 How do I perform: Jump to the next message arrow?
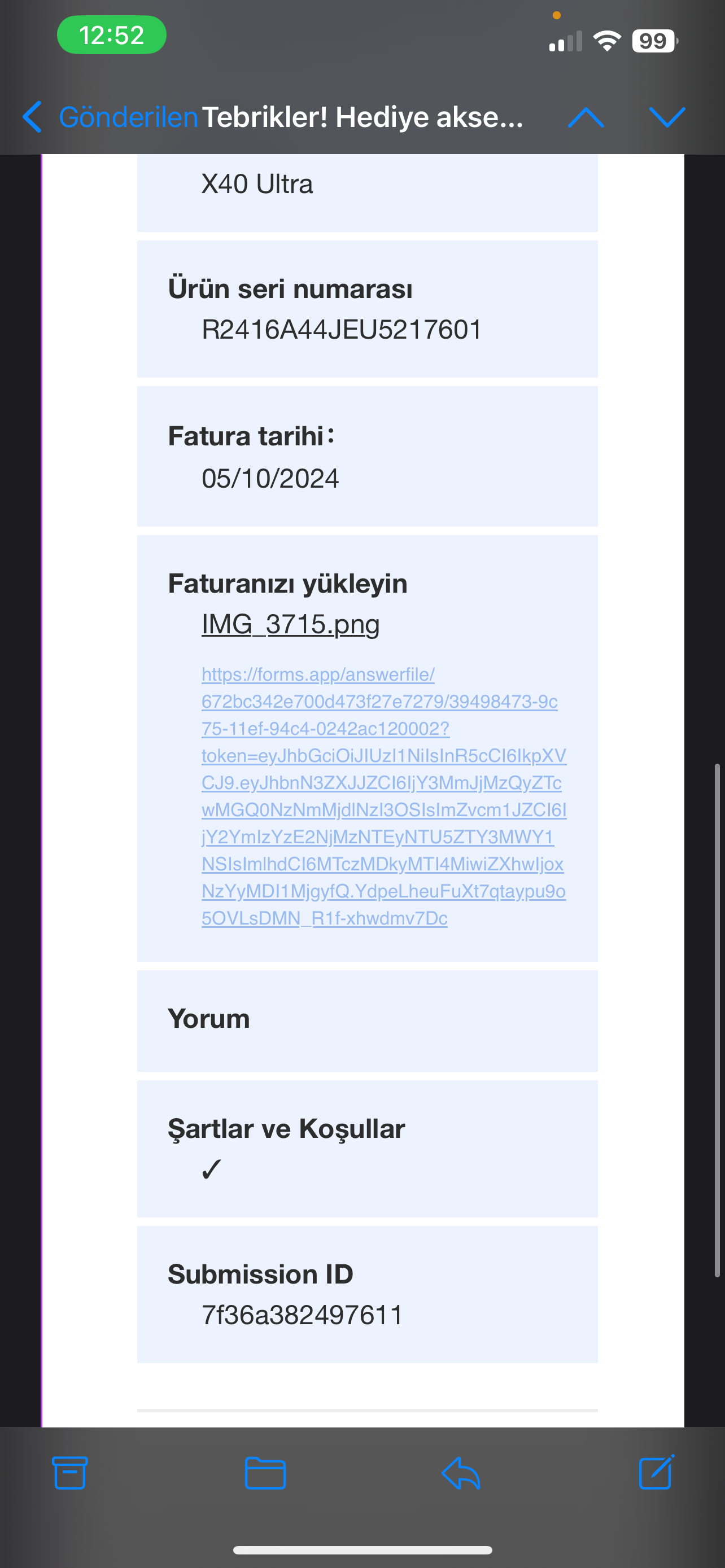667,117
